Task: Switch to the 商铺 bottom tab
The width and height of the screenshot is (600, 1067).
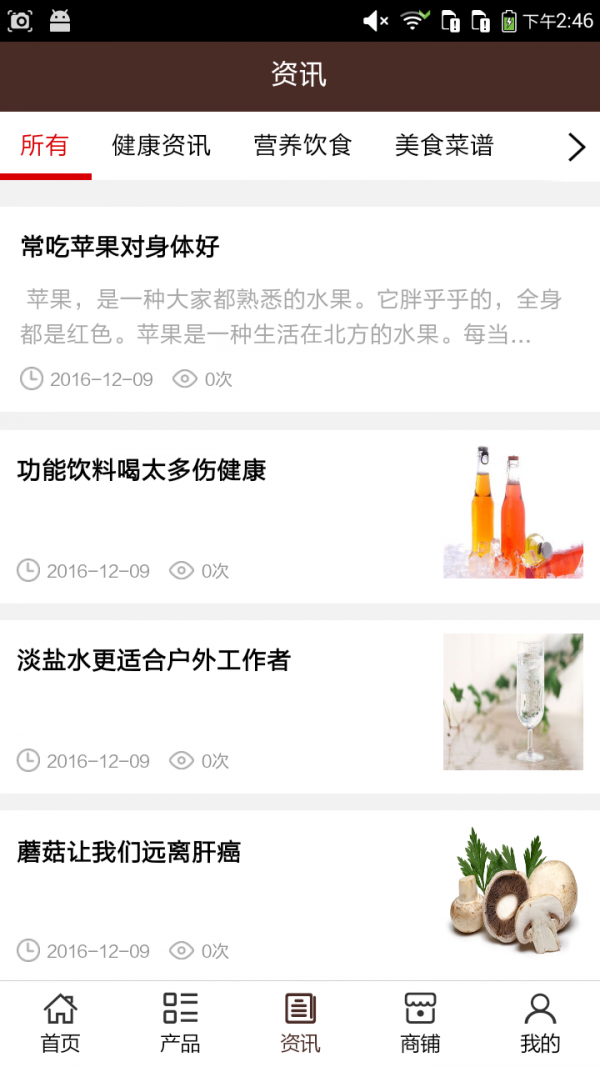Action: point(420,1023)
